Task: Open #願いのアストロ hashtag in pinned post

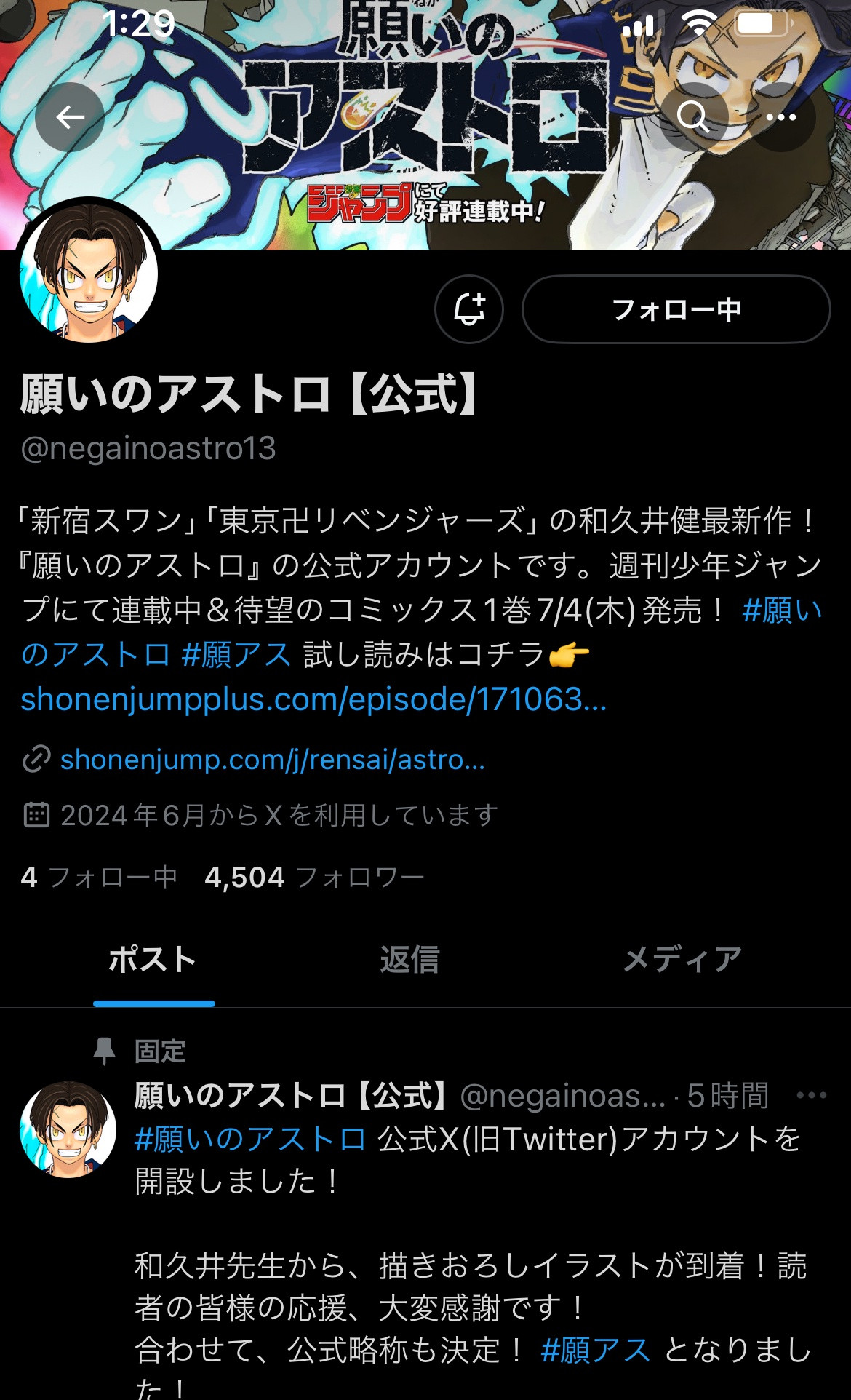Action: (x=250, y=1140)
